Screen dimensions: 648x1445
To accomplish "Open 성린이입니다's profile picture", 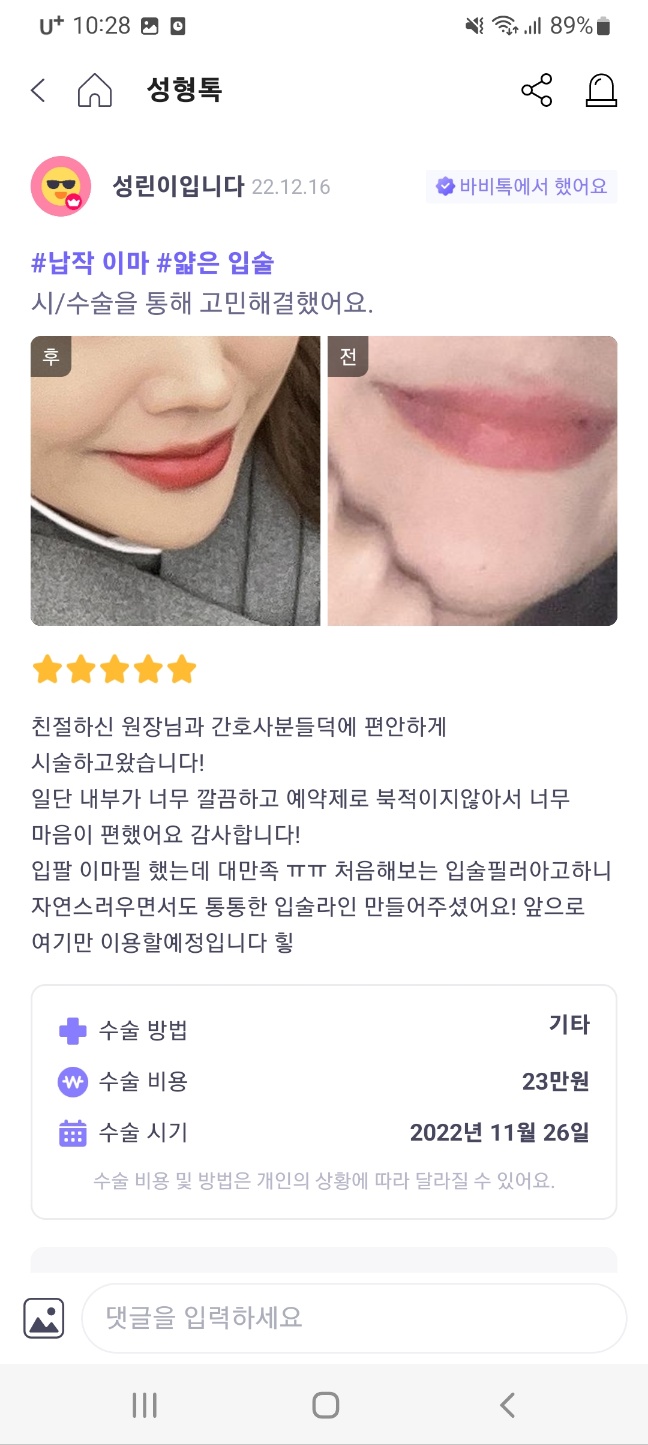I will [x=62, y=186].
